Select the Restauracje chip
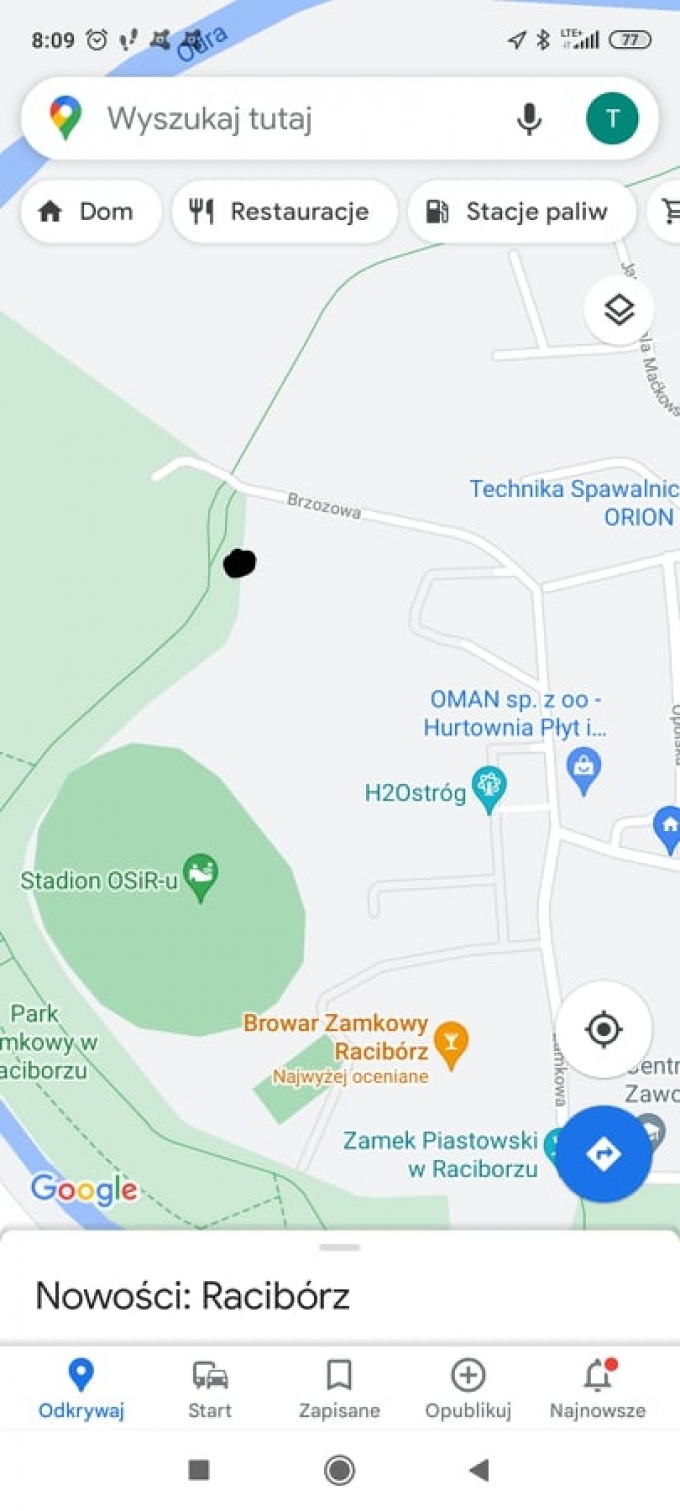This screenshot has height=1511, width=680. coord(284,211)
